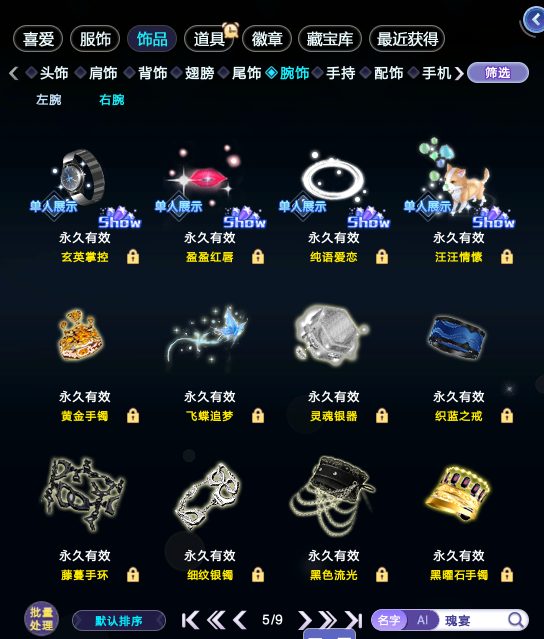
Task: Open the 默认排序 sort options
Action: [119, 621]
